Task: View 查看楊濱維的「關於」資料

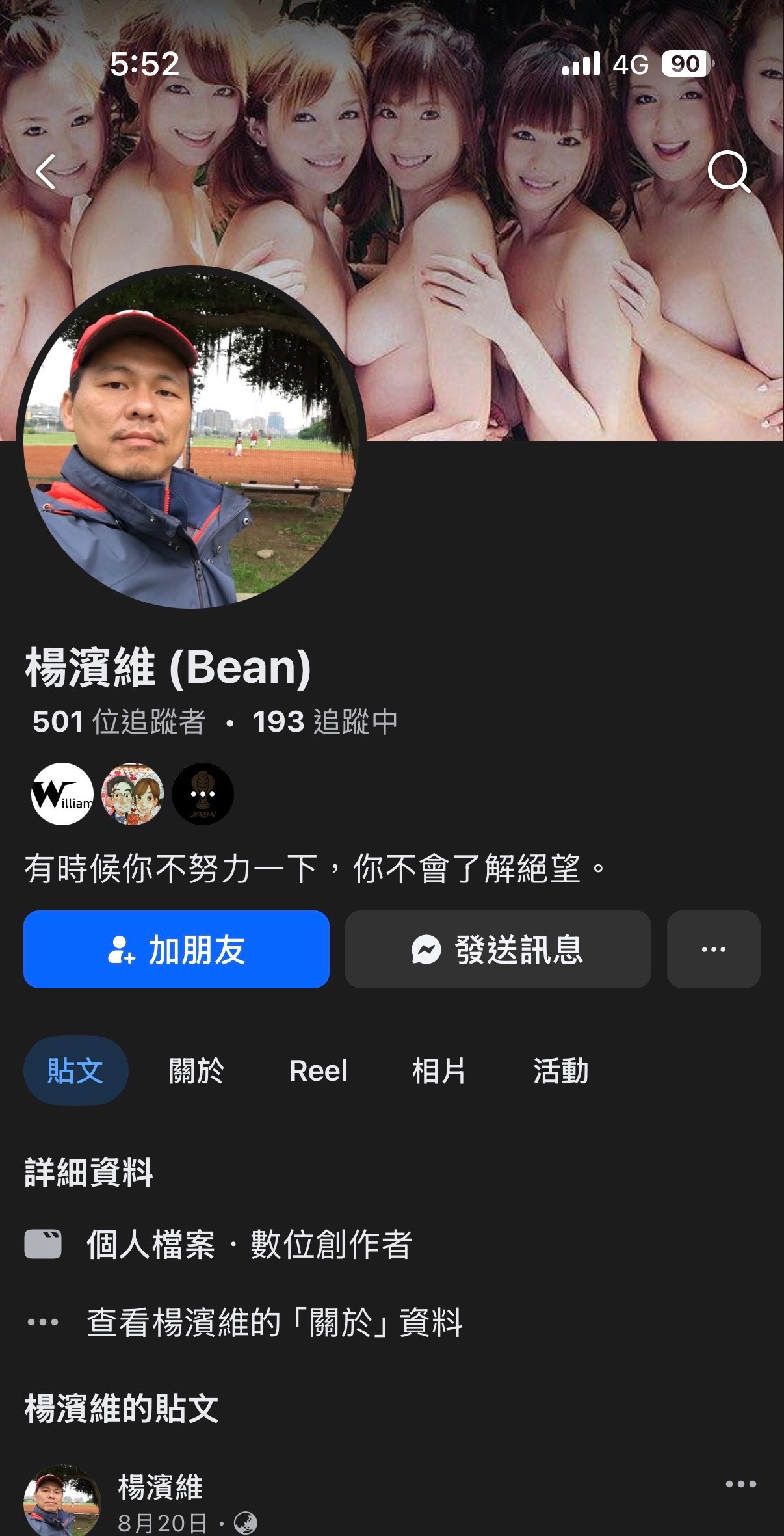Action: pos(274,1322)
